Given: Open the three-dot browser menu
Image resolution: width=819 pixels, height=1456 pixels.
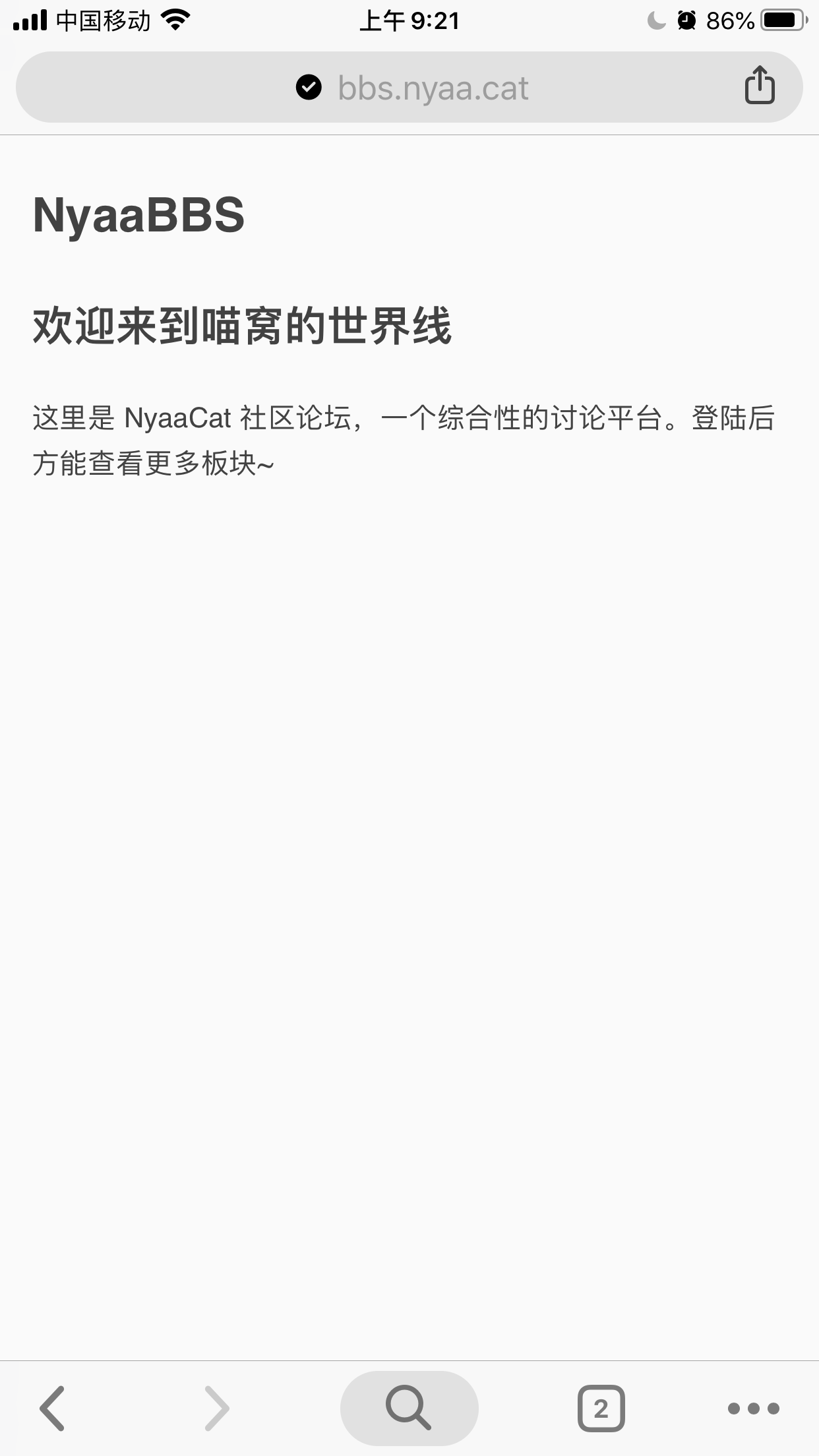Looking at the screenshot, I should pyautogui.click(x=754, y=1409).
